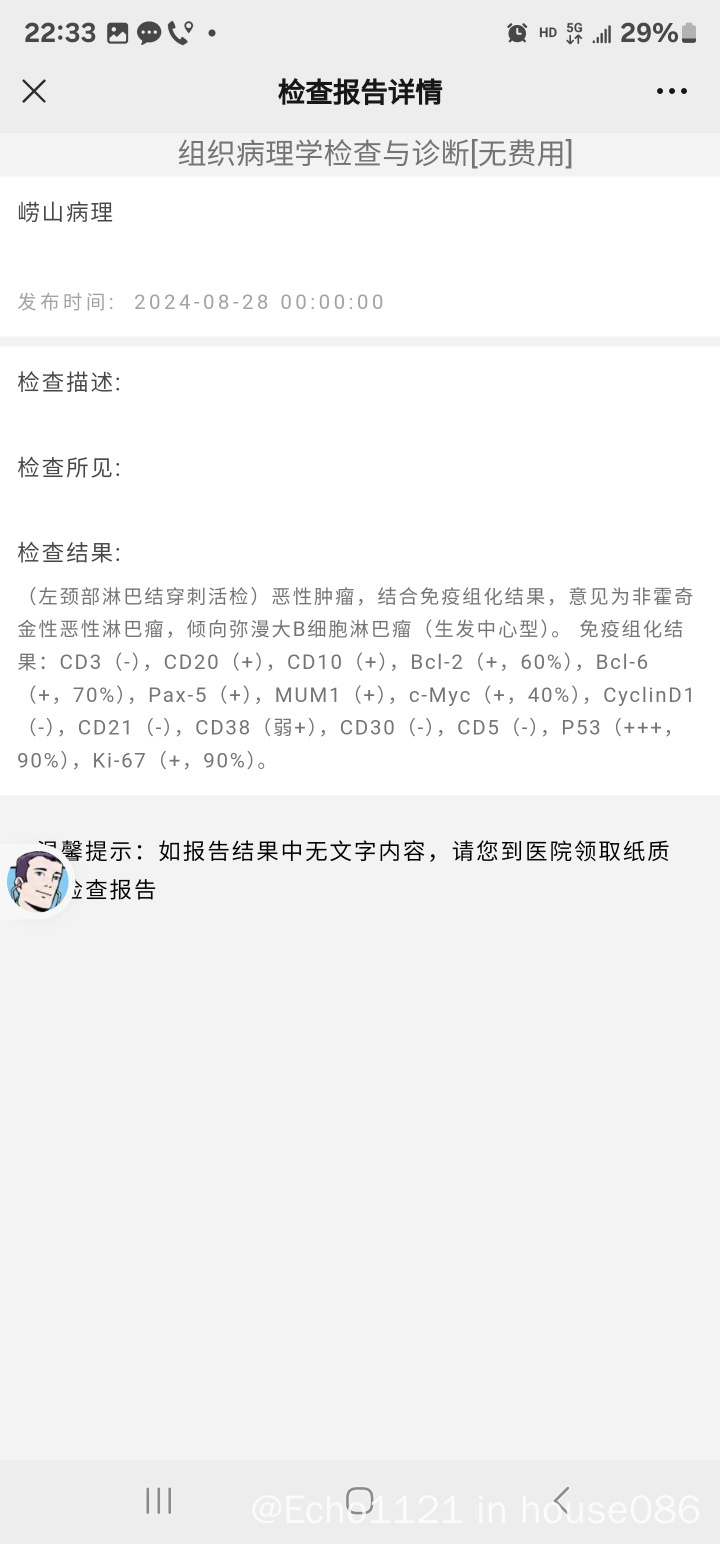Open the three-dot overflow menu
The width and height of the screenshot is (720, 1544).
[671, 92]
